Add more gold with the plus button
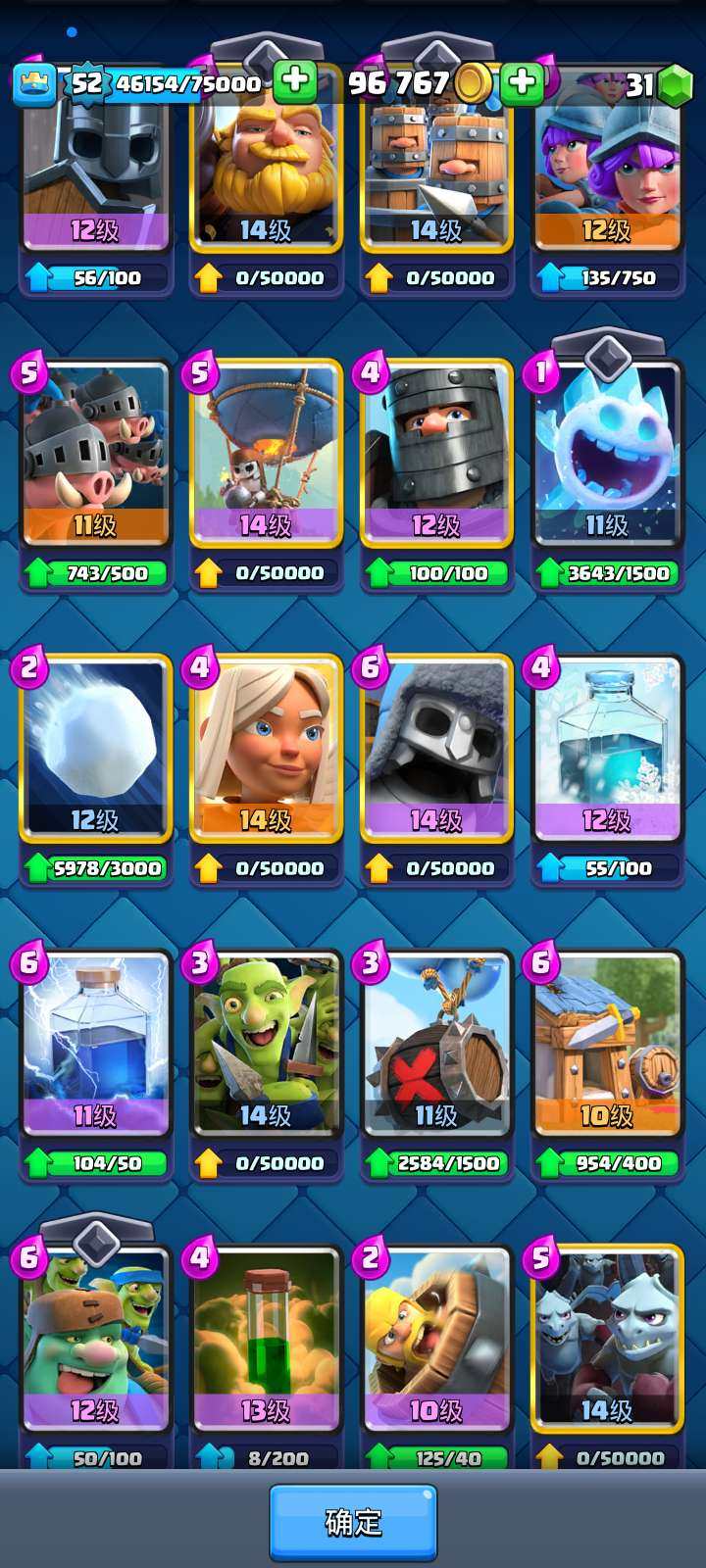 (522, 82)
